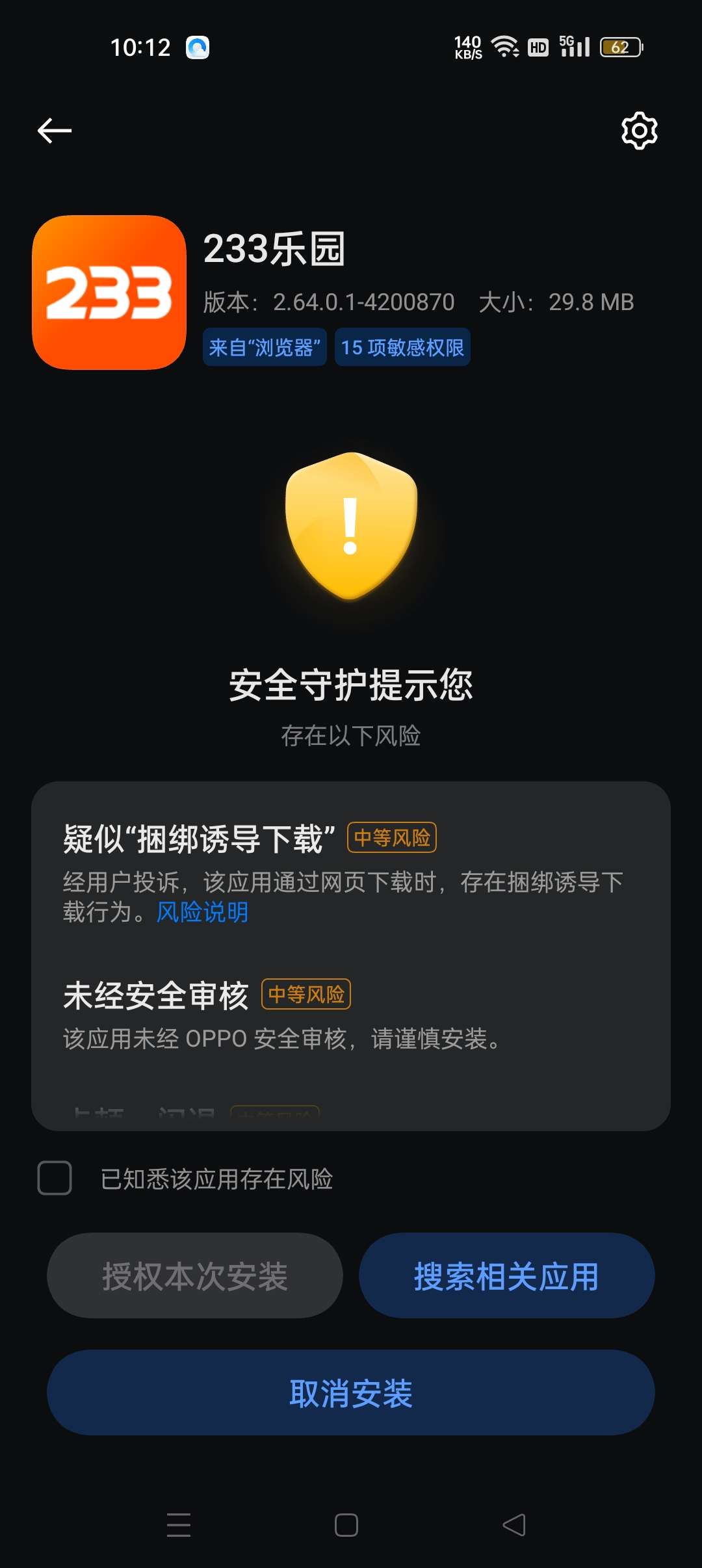
Task: Go back using the top-left arrow
Action: (x=55, y=131)
